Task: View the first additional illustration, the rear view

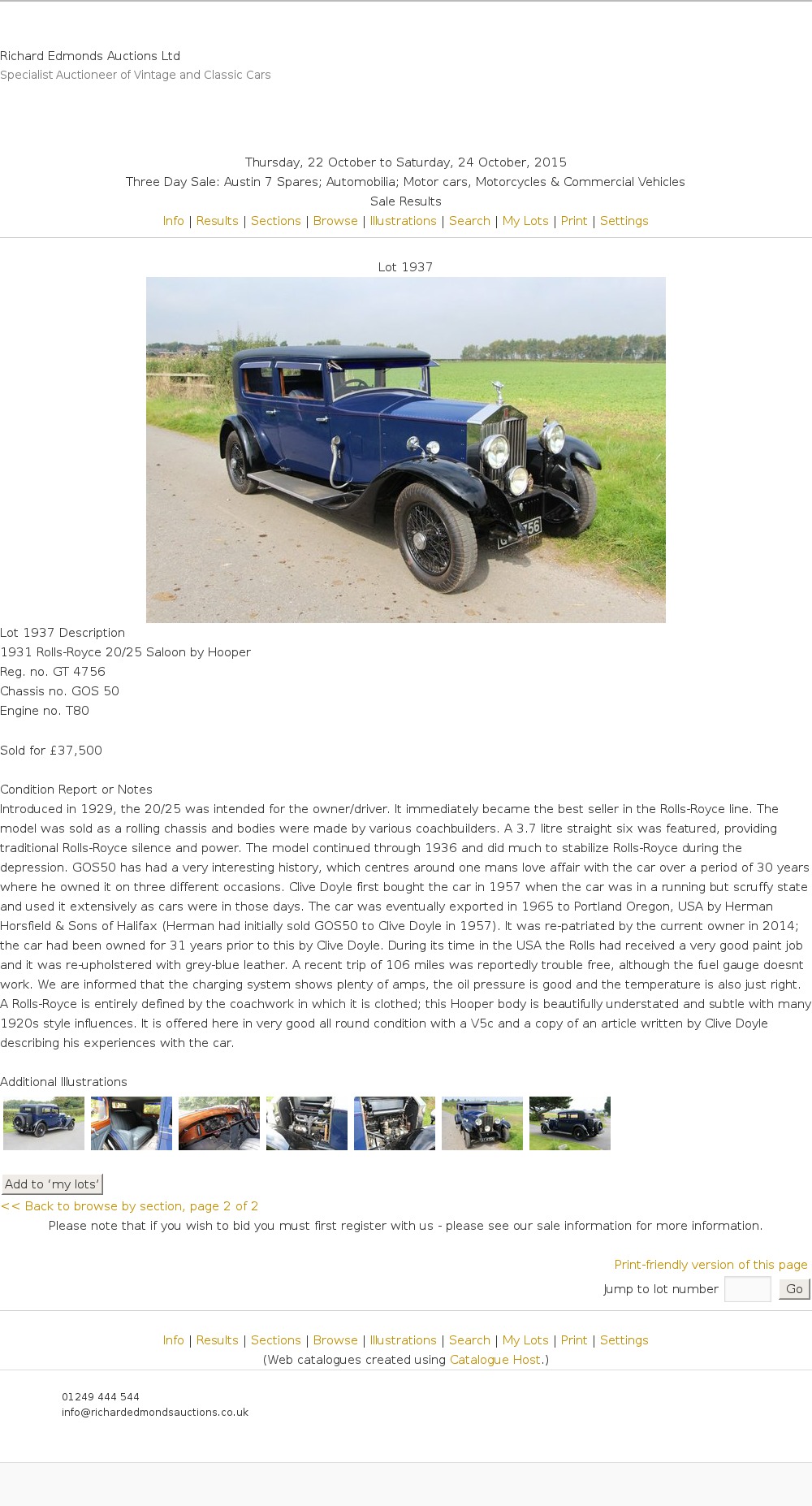Action: pyautogui.click(x=44, y=1123)
